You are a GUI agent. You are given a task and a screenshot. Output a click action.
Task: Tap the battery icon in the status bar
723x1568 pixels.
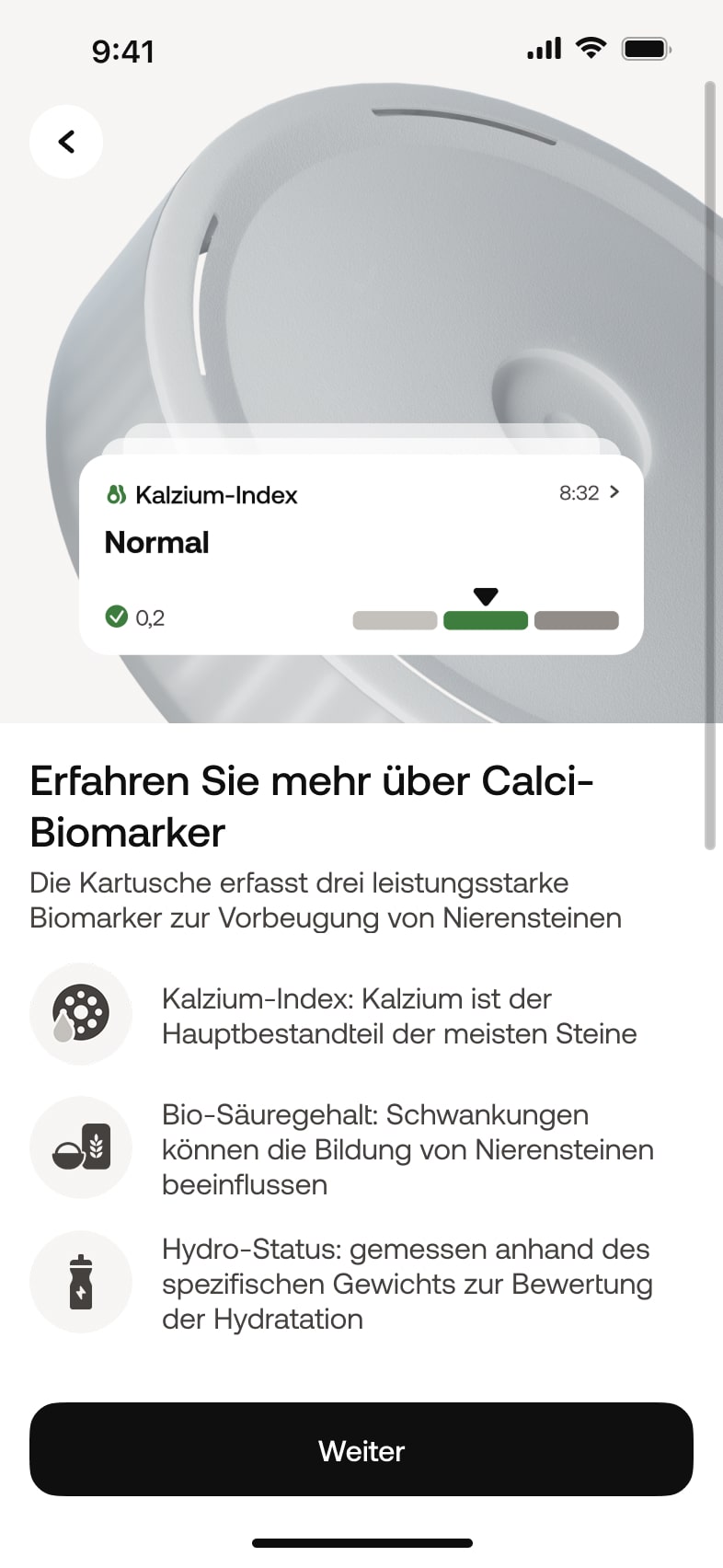tap(645, 48)
